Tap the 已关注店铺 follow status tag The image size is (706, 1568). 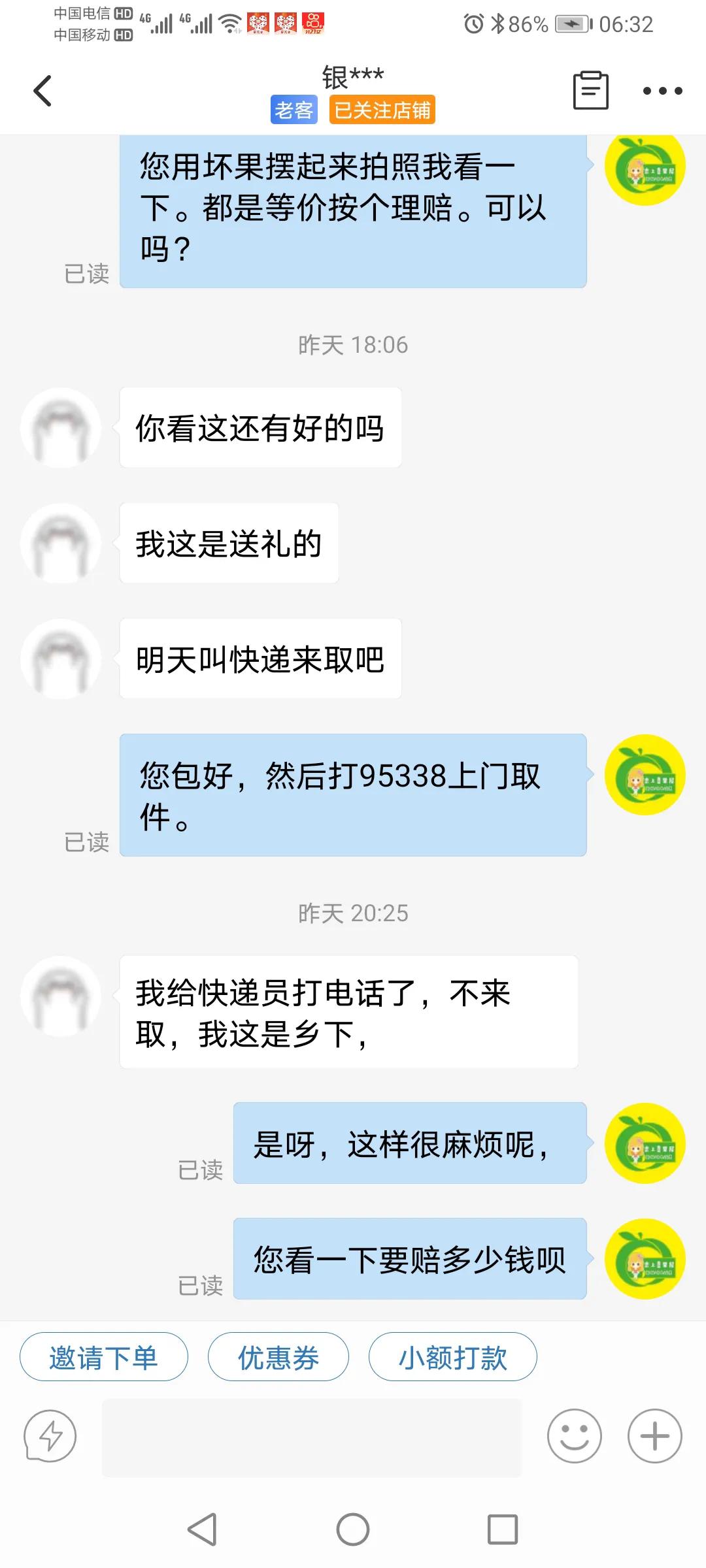[383, 110]
